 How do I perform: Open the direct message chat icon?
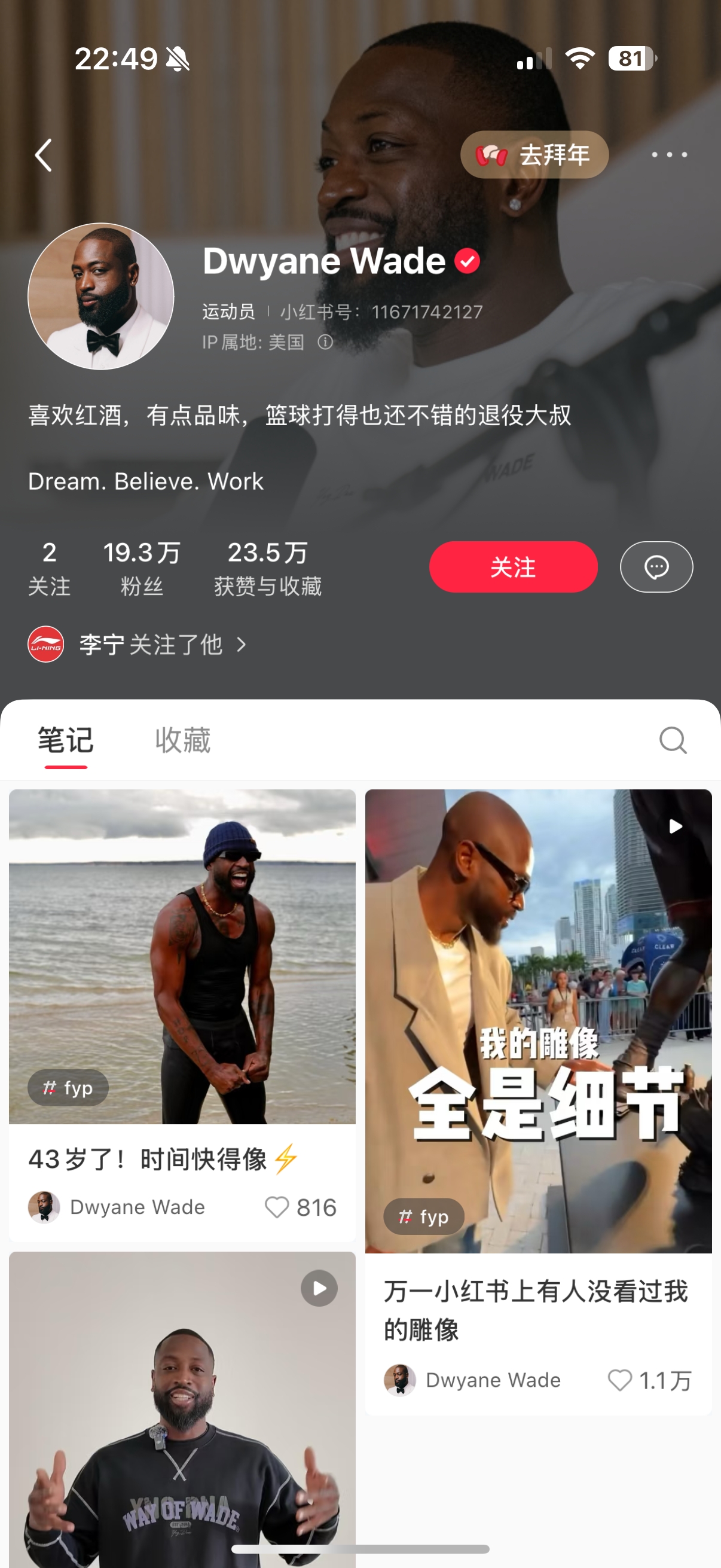tap(656, 567)
